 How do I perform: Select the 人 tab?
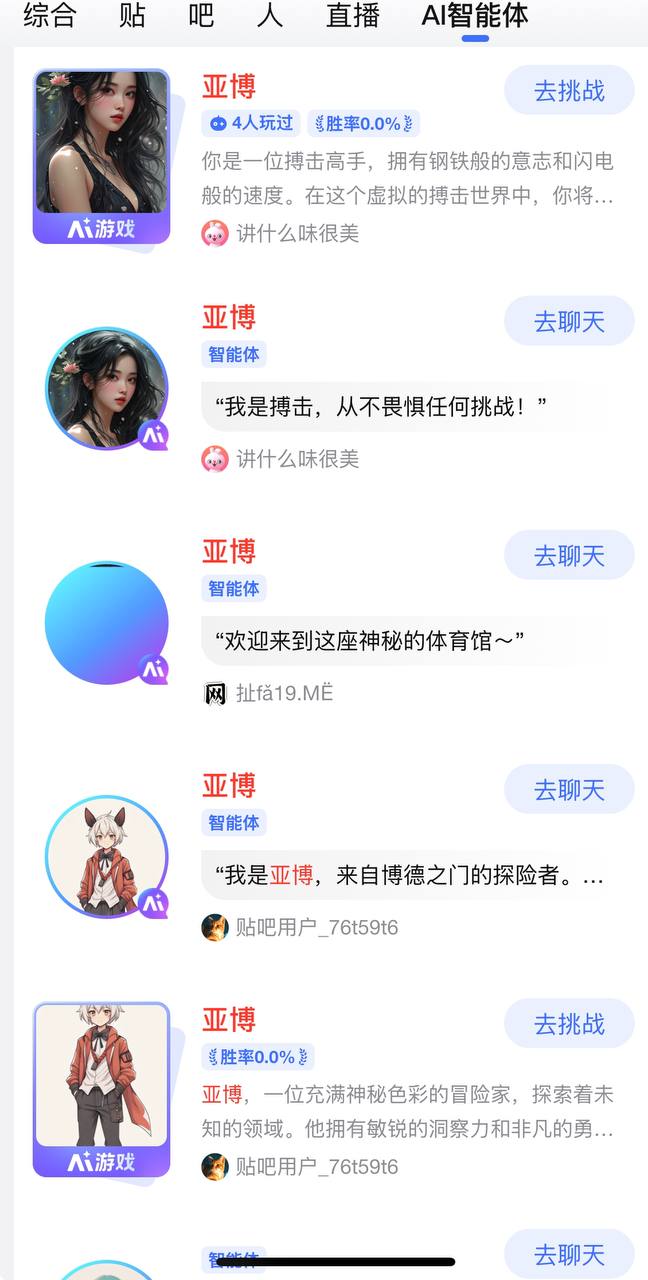pos(269,15)
